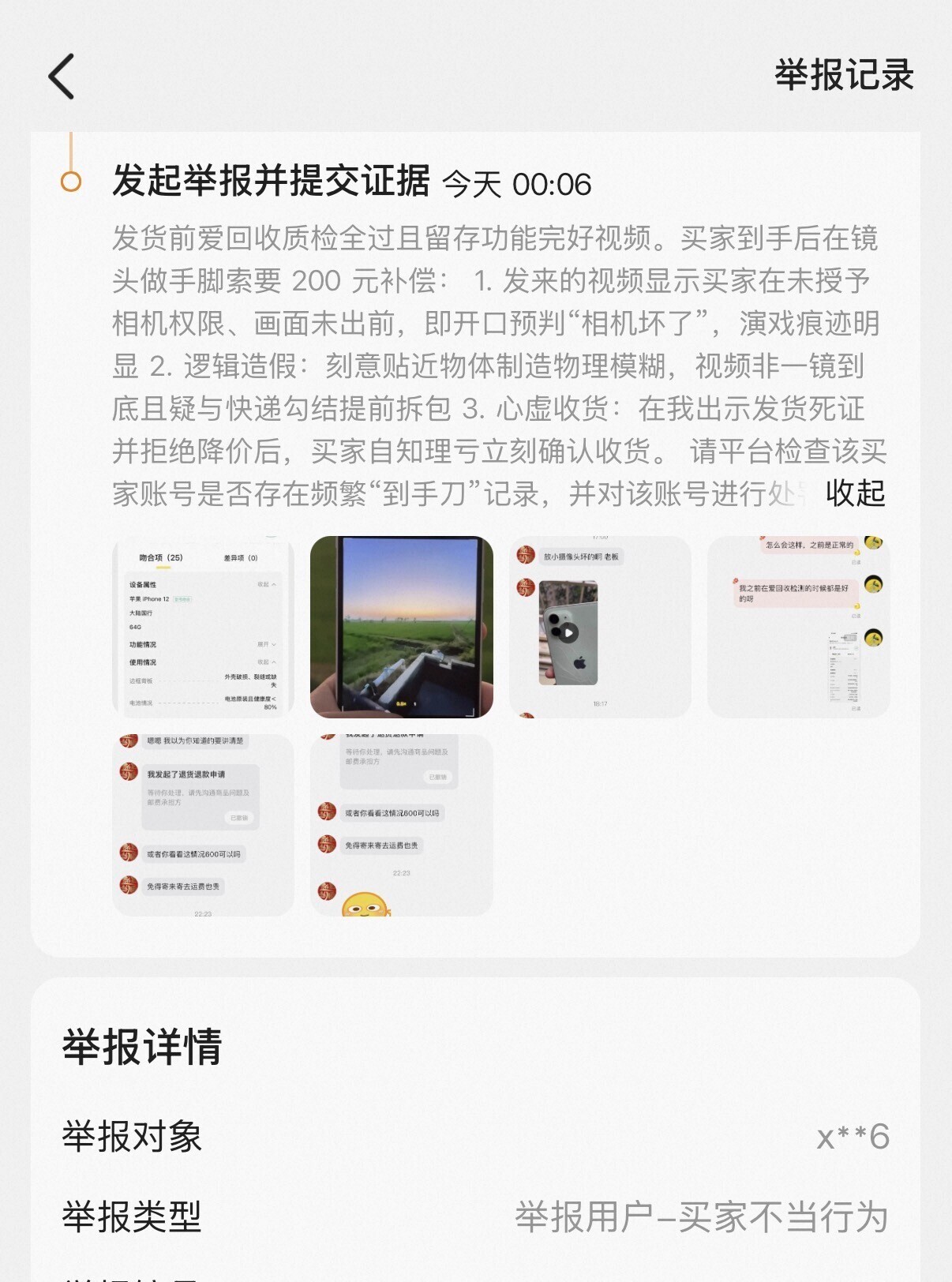Open 举报记录 in the header
The width and height of the screenshot is (952, 1282).
click(x=843, y=76)
